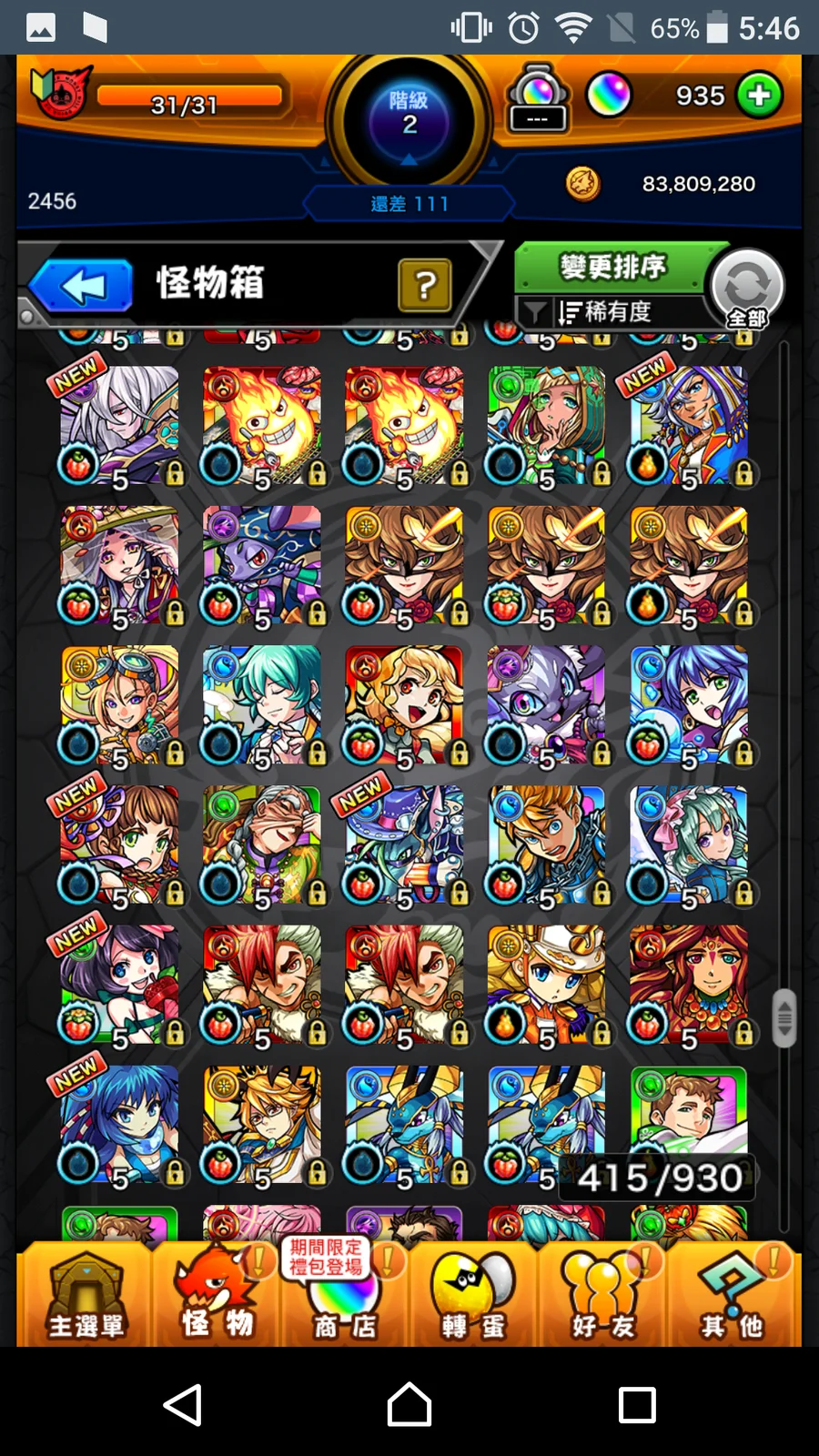The image size is (819, 1456).
Task: Tap the scrollbar handle on right edge
Action: 784,1017
